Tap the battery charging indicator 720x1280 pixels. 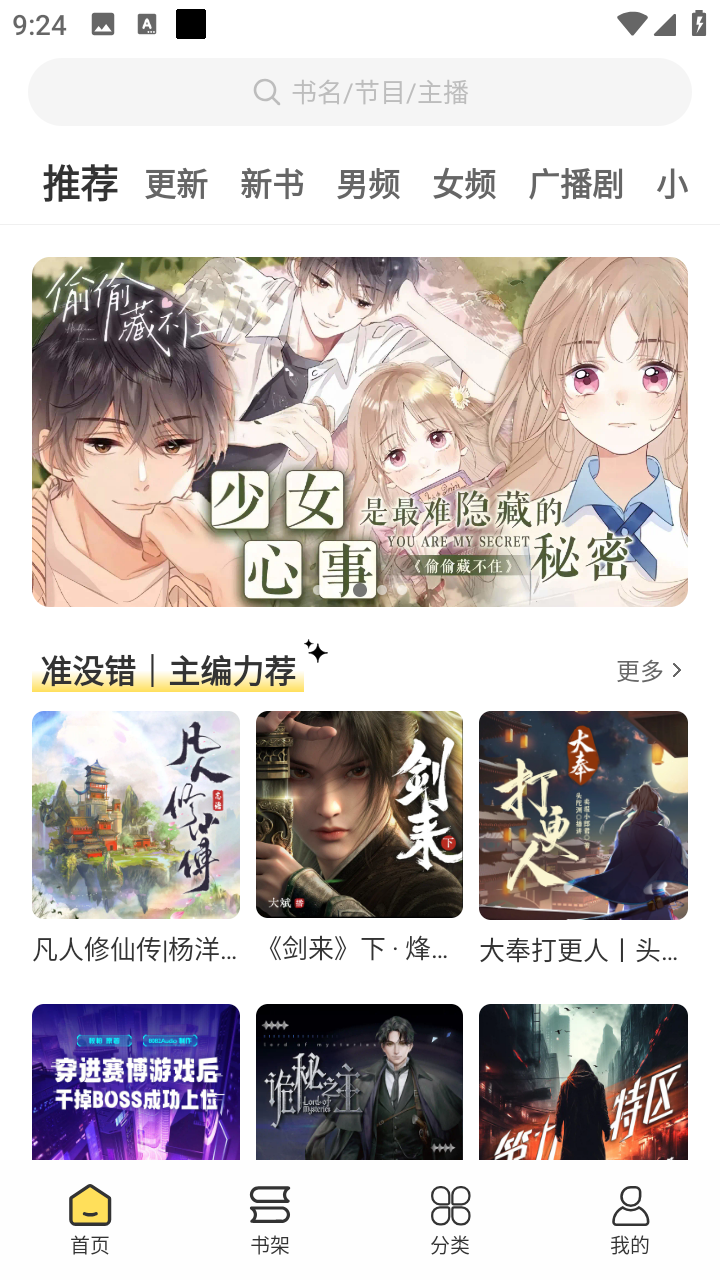coord(699,22)
